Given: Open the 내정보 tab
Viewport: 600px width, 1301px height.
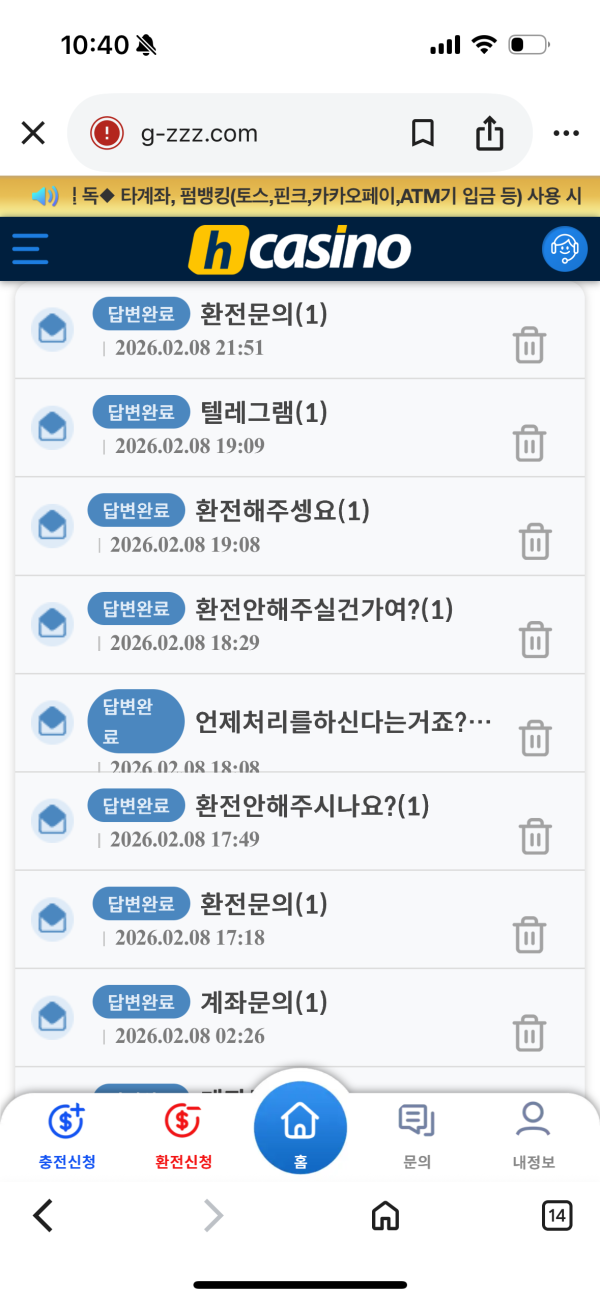Looking at the screenshot, I should coord(533,1137).
